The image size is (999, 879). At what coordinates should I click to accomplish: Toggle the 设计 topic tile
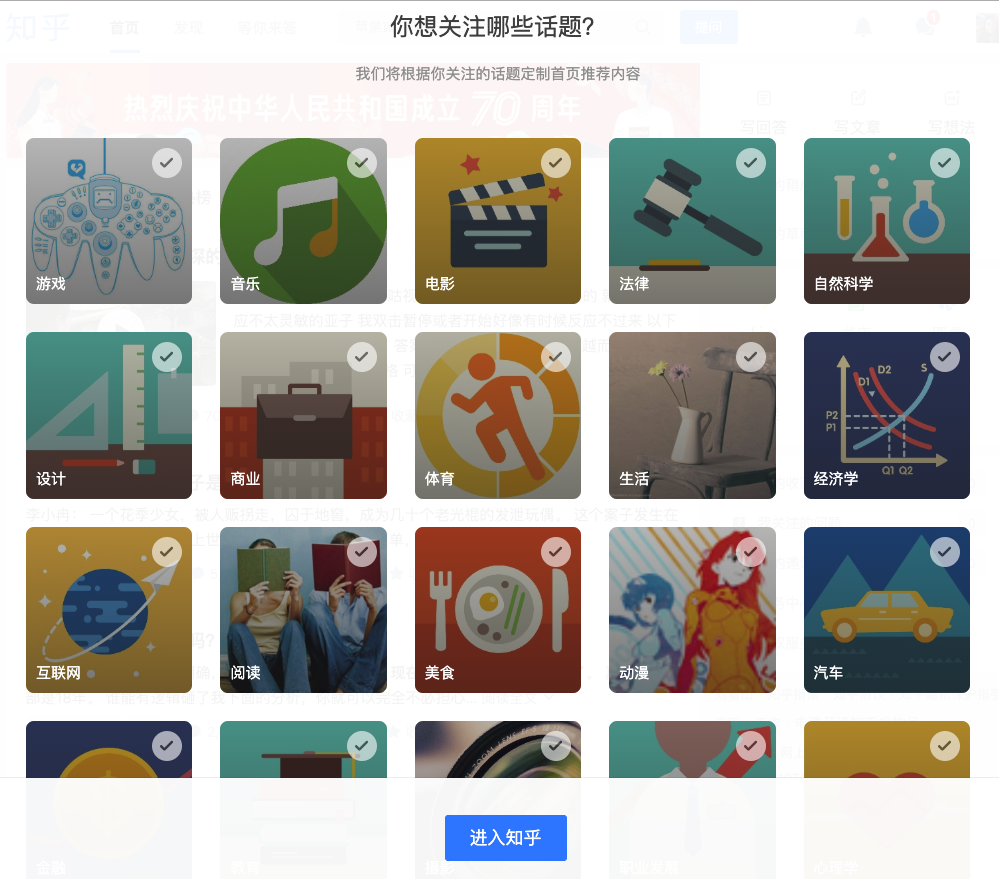tap(109, 415)
